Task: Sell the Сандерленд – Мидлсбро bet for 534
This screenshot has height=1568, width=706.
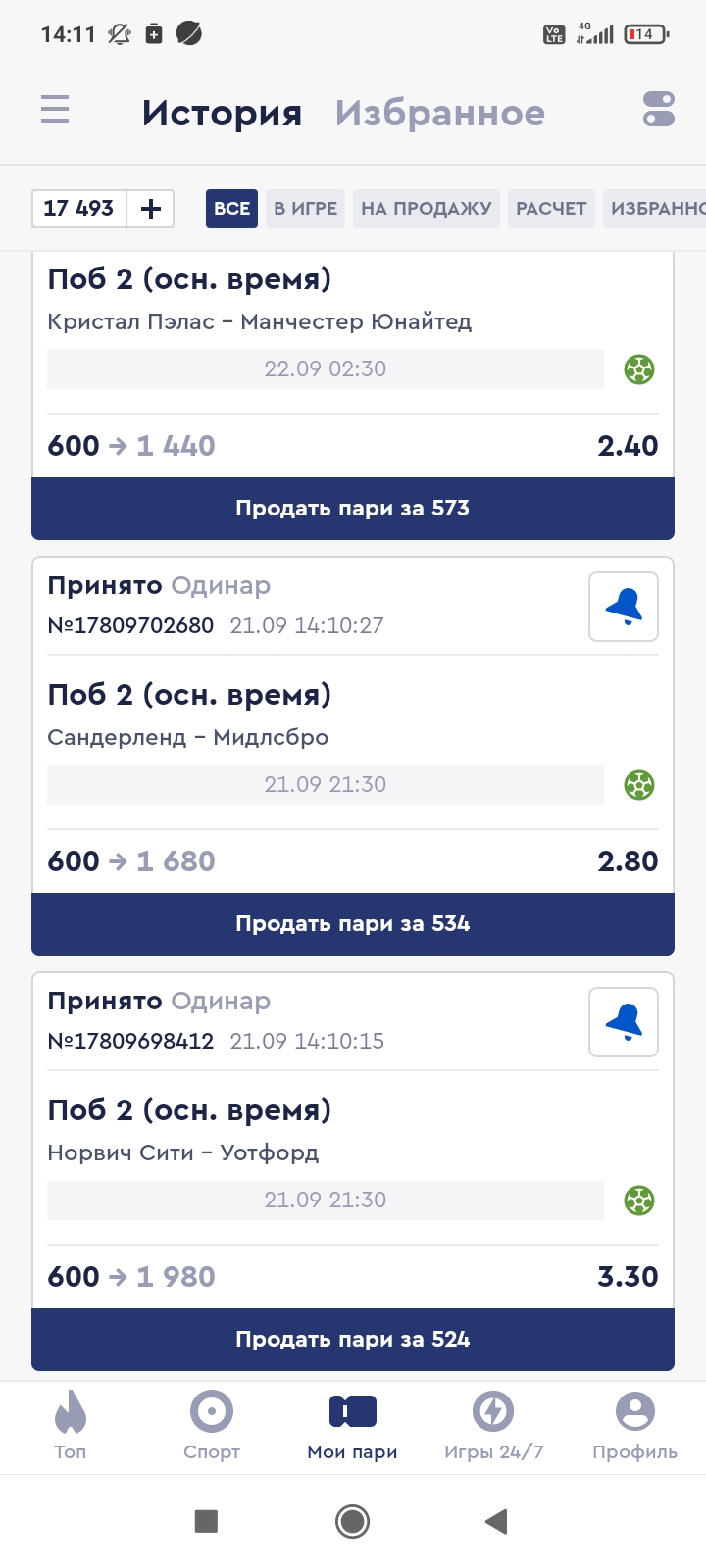Action: point(353,924)
